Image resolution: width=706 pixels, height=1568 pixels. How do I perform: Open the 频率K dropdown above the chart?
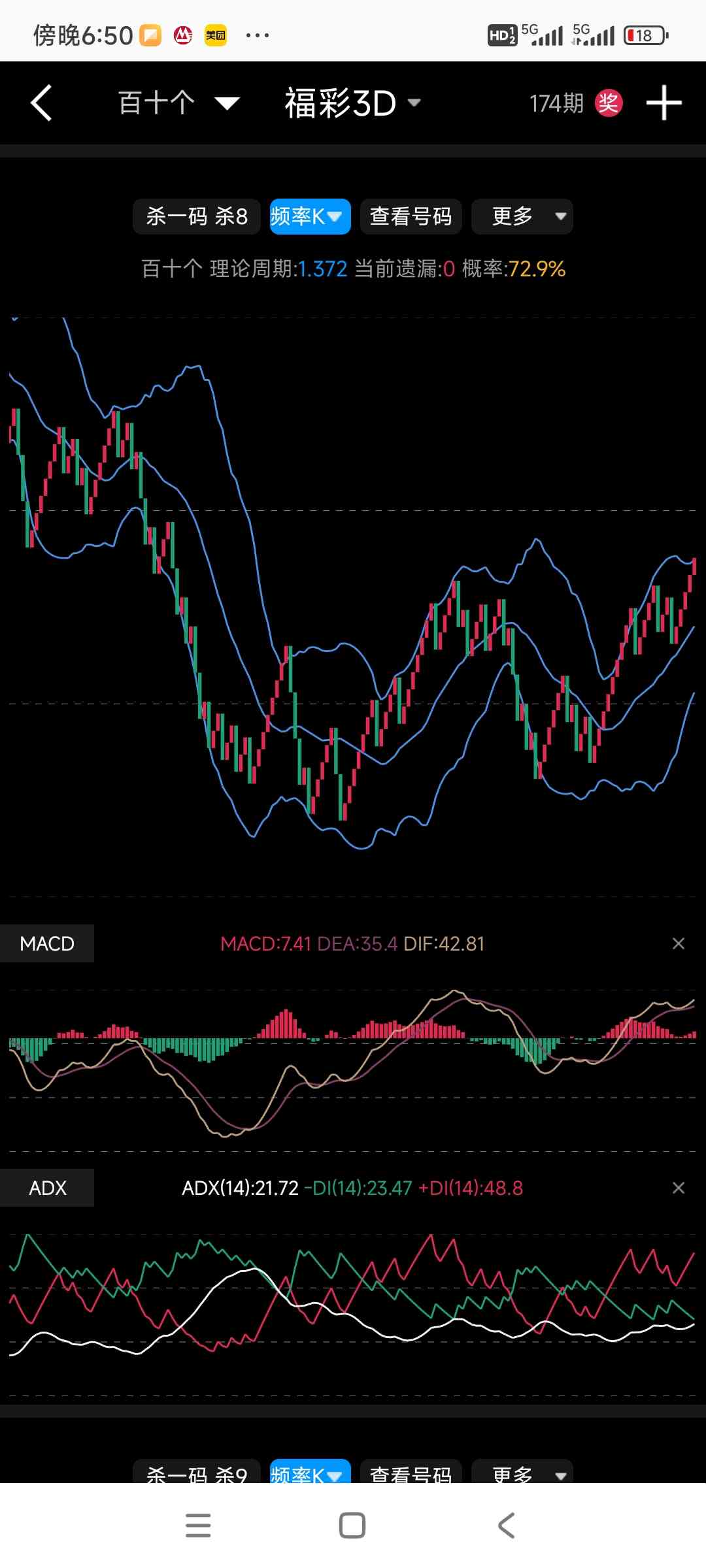(310, 216)
